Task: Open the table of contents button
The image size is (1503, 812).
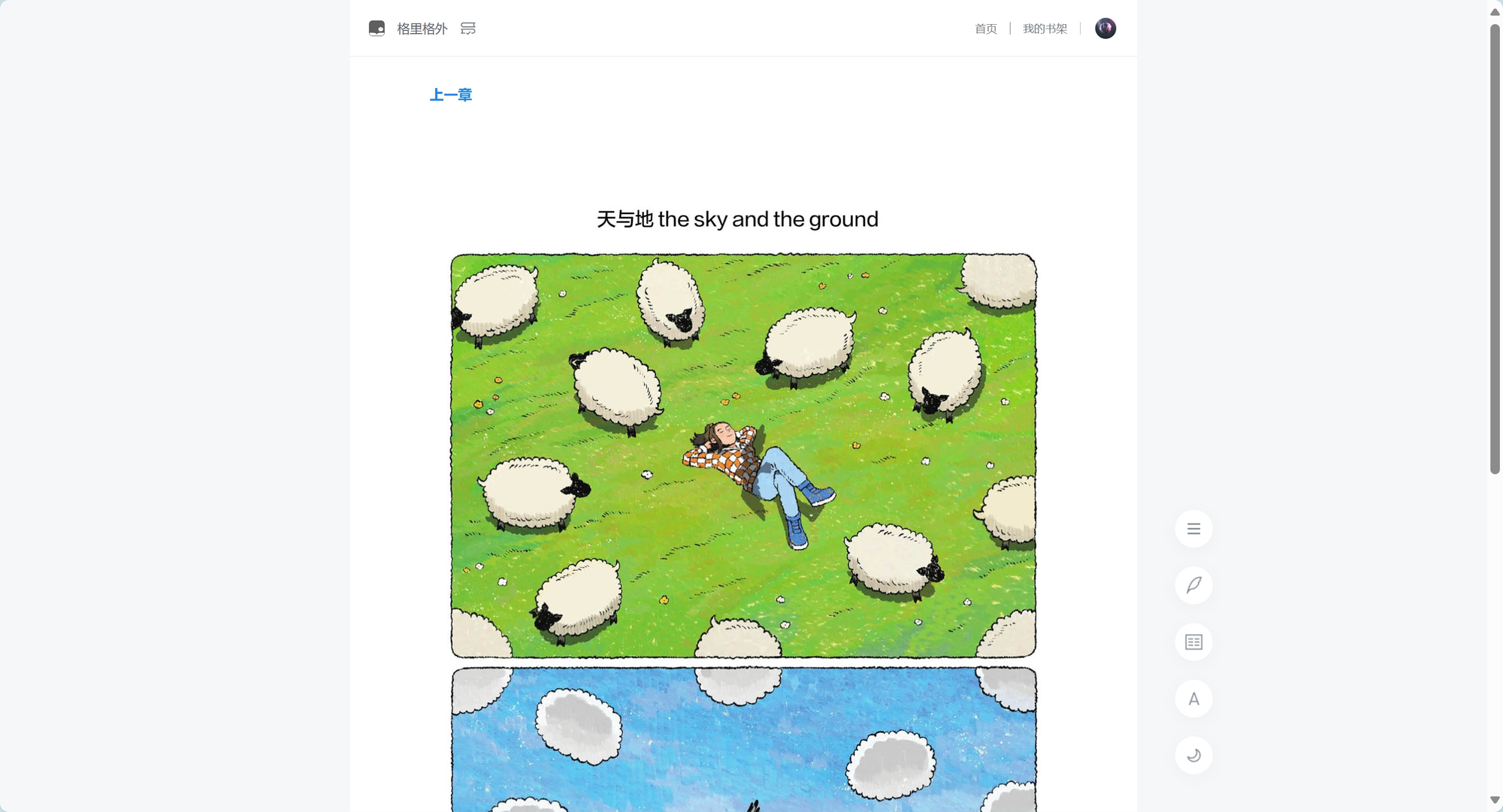Action: tap(1193, 529)
